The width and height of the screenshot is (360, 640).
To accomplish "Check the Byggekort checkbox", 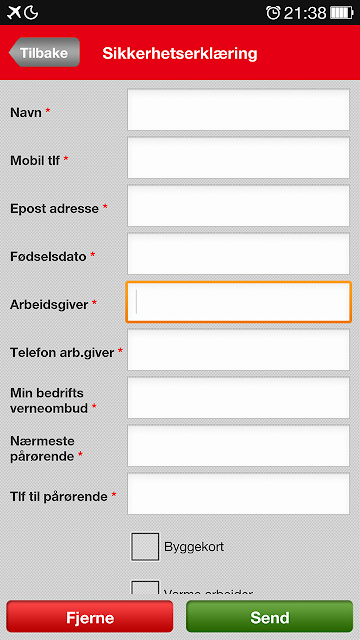I will [x=145, y=547].
